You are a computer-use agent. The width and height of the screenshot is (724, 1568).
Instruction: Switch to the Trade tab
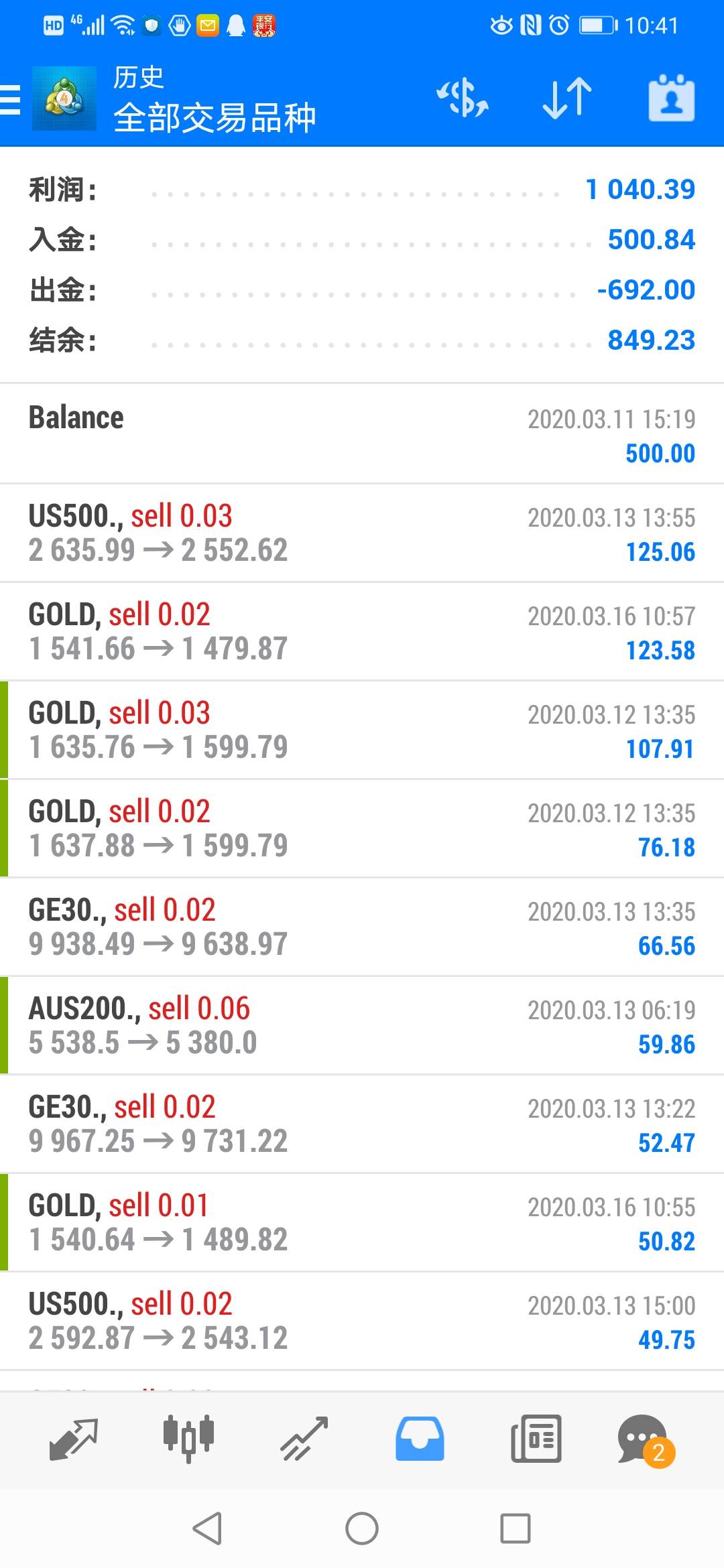[304, 1439]
